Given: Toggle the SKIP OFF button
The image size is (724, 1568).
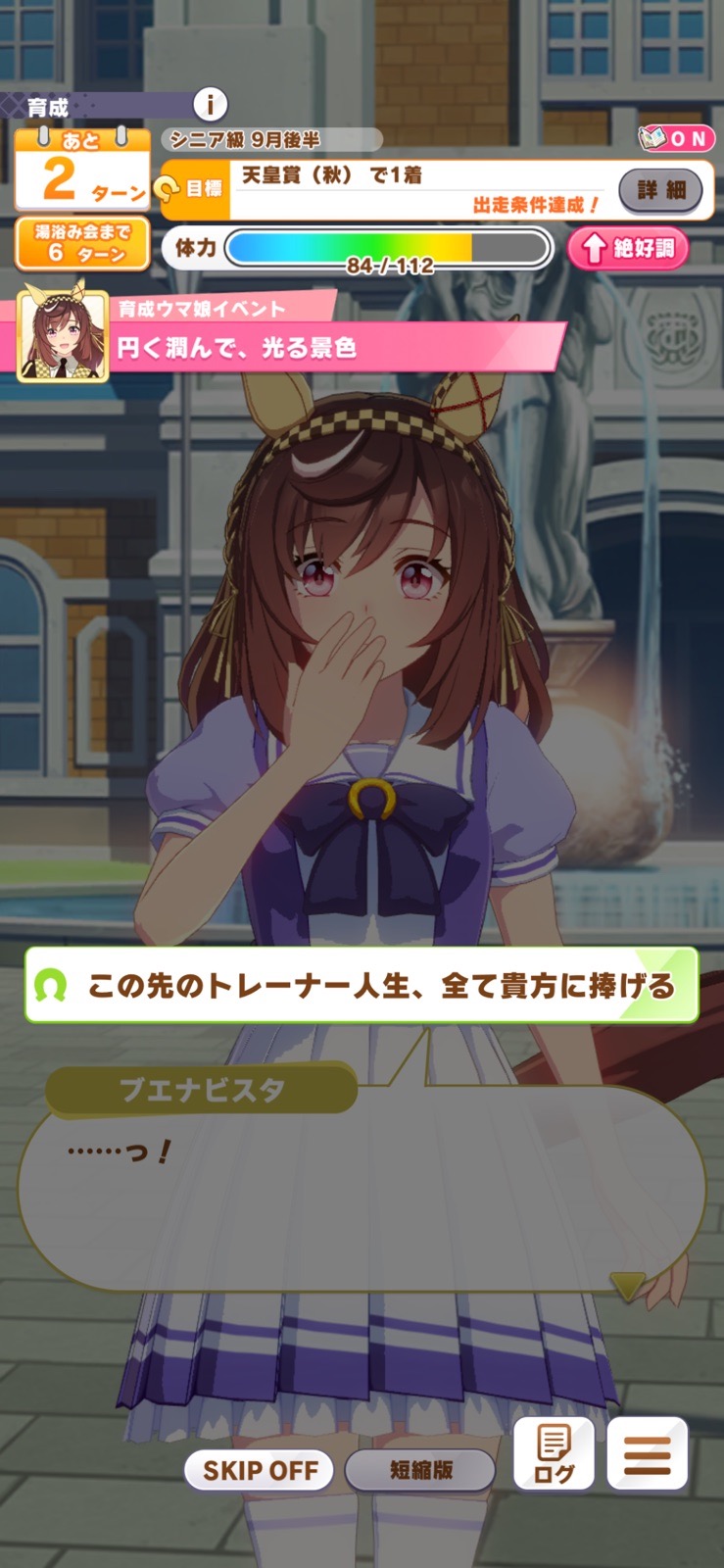Looking at the screenshot, I should [x=260, y=1470].
